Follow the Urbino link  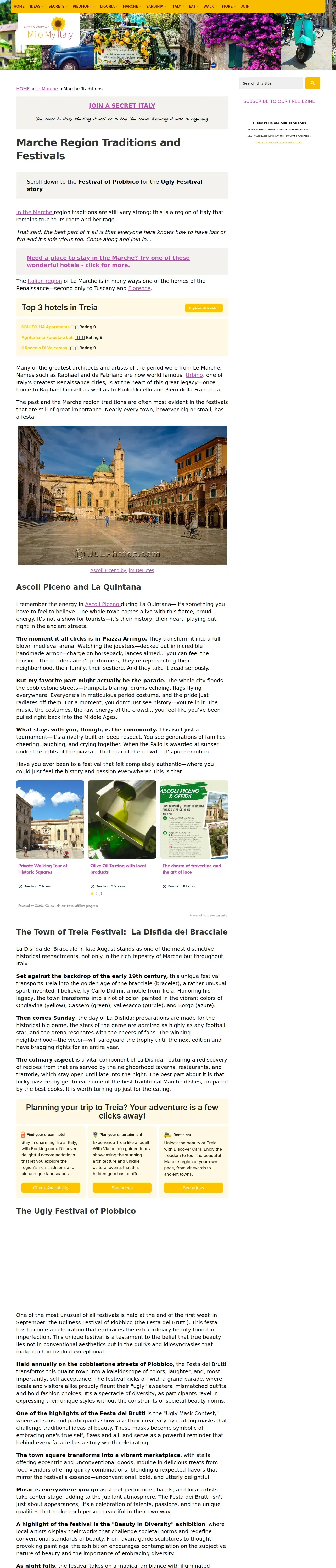[x=194, y=375]
